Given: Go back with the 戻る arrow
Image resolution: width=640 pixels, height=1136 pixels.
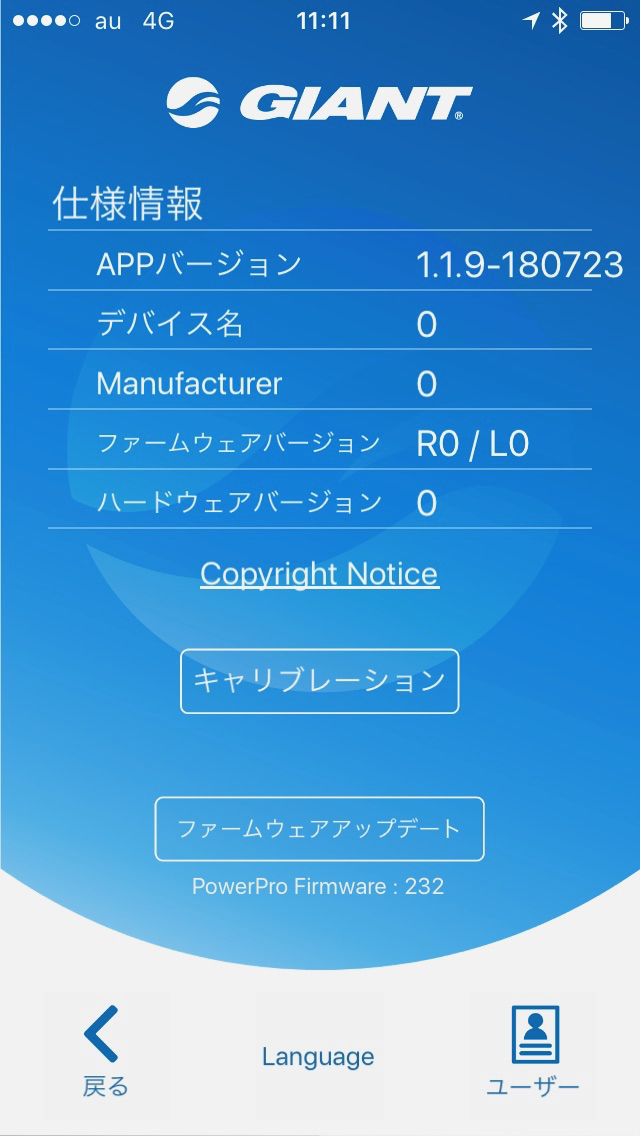Looking at the screenshot, I should [x=105, y=1052].
